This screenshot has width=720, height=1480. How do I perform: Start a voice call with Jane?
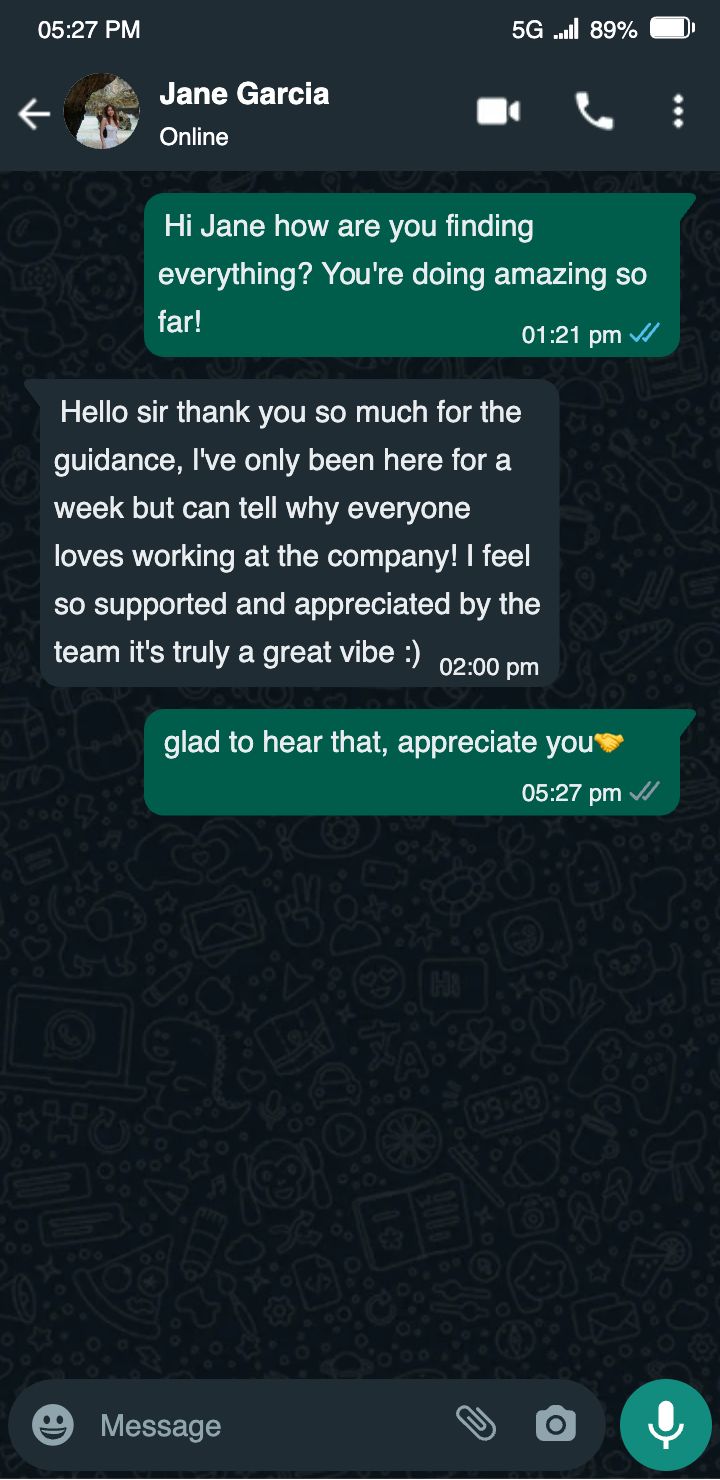click(x=594, y=111)
